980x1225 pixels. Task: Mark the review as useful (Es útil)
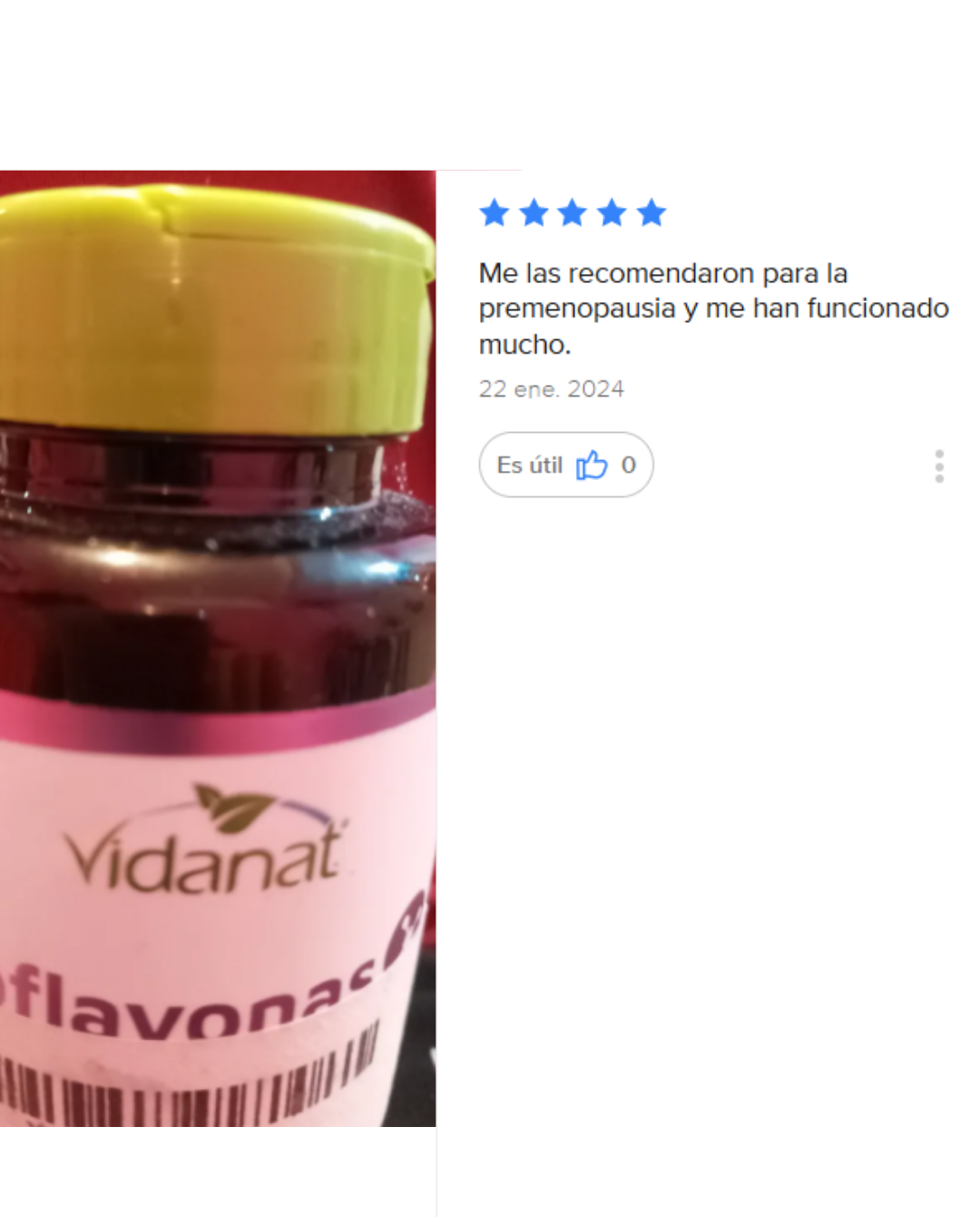click(x=565, y=465)
